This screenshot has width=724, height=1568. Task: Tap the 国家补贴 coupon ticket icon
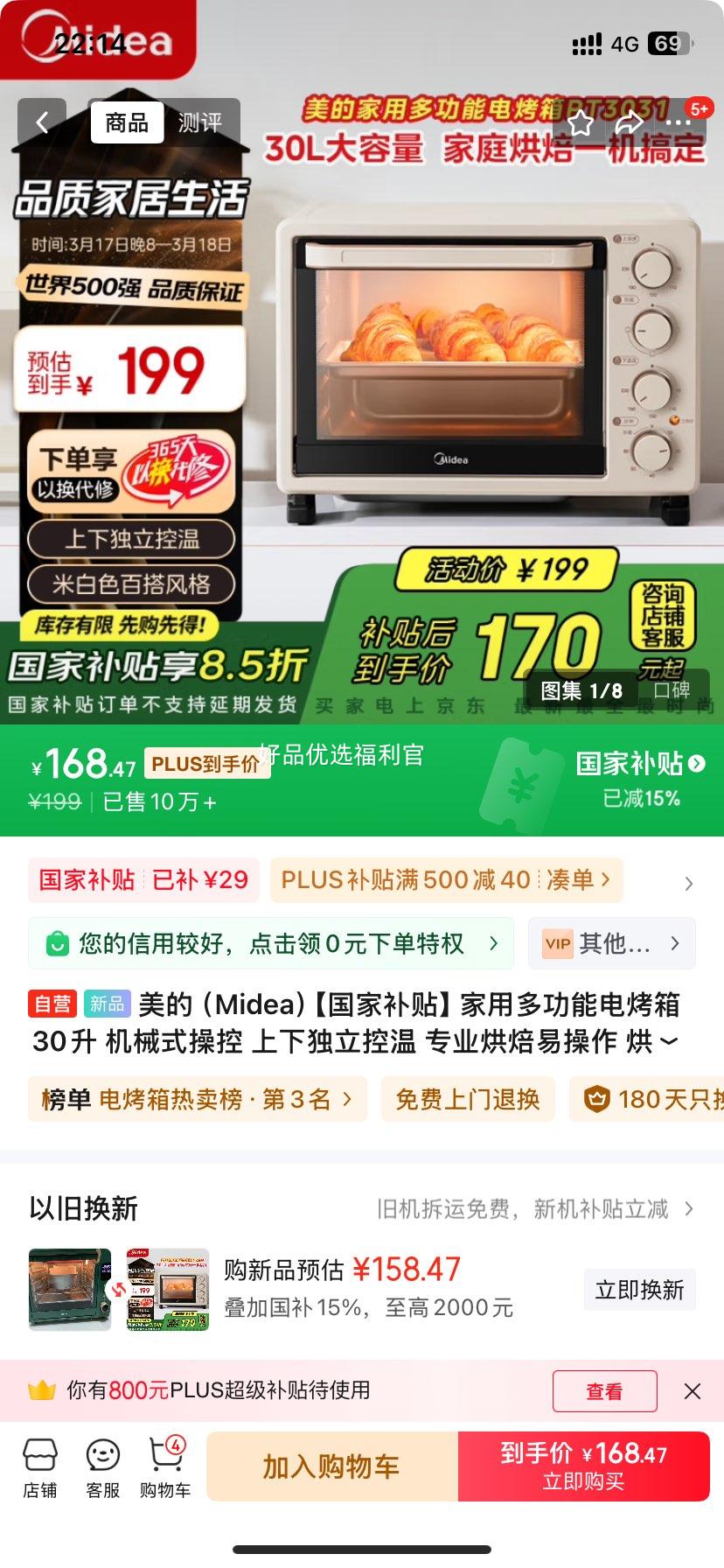pyautogui.click(x=522, y=783)
